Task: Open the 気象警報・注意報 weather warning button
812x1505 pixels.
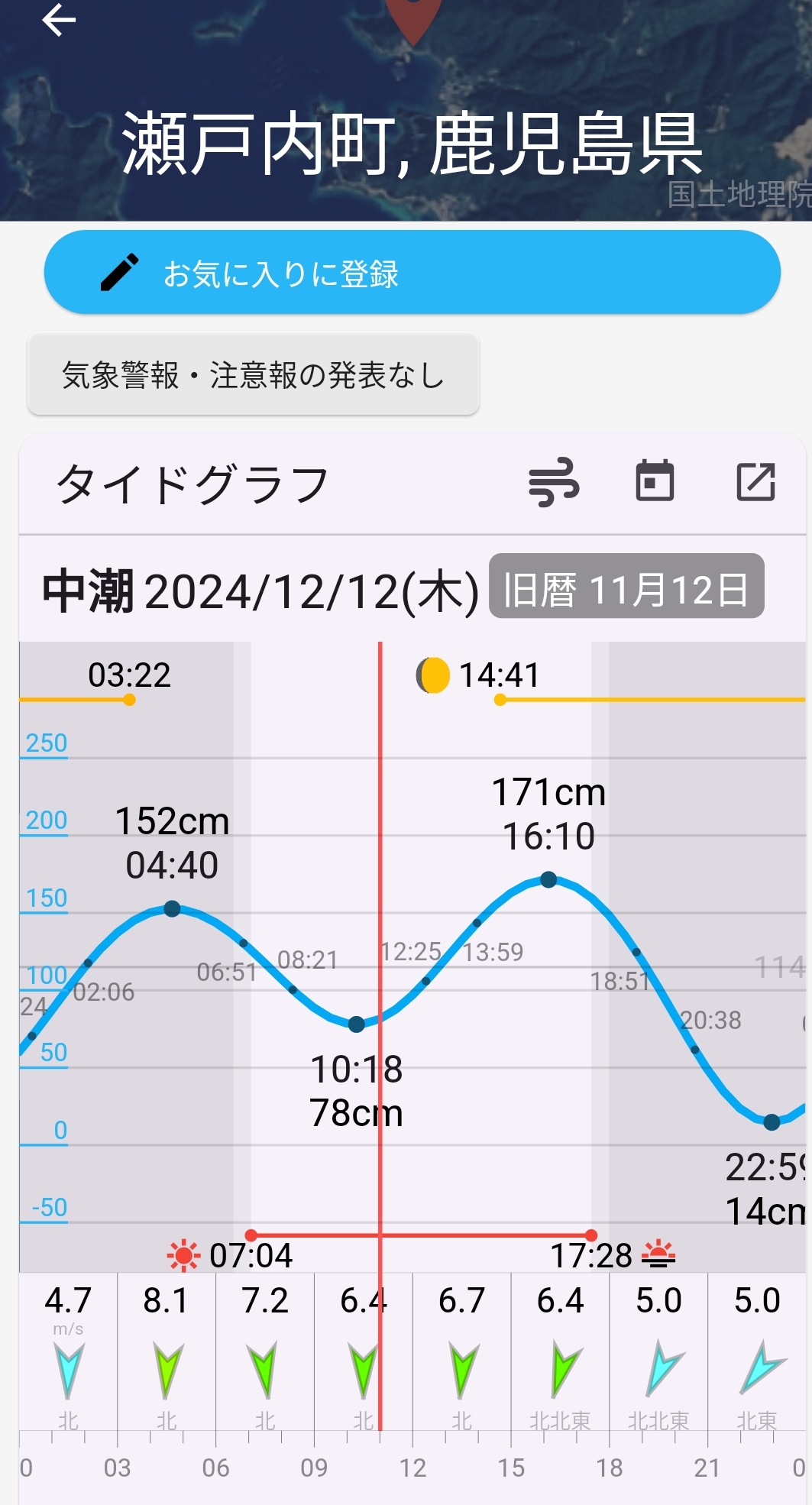Action: (x=253, y=375)
